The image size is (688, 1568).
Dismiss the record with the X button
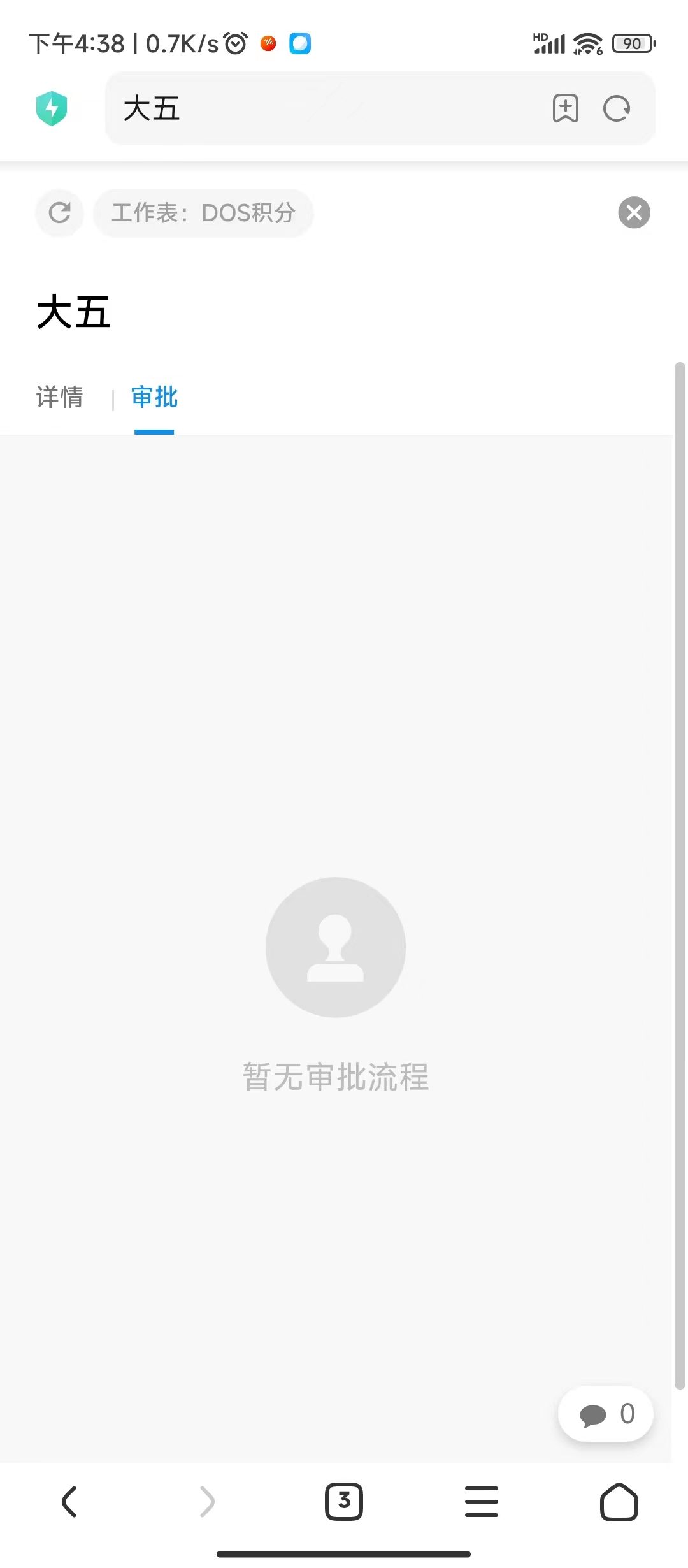(x=633, y=213)
